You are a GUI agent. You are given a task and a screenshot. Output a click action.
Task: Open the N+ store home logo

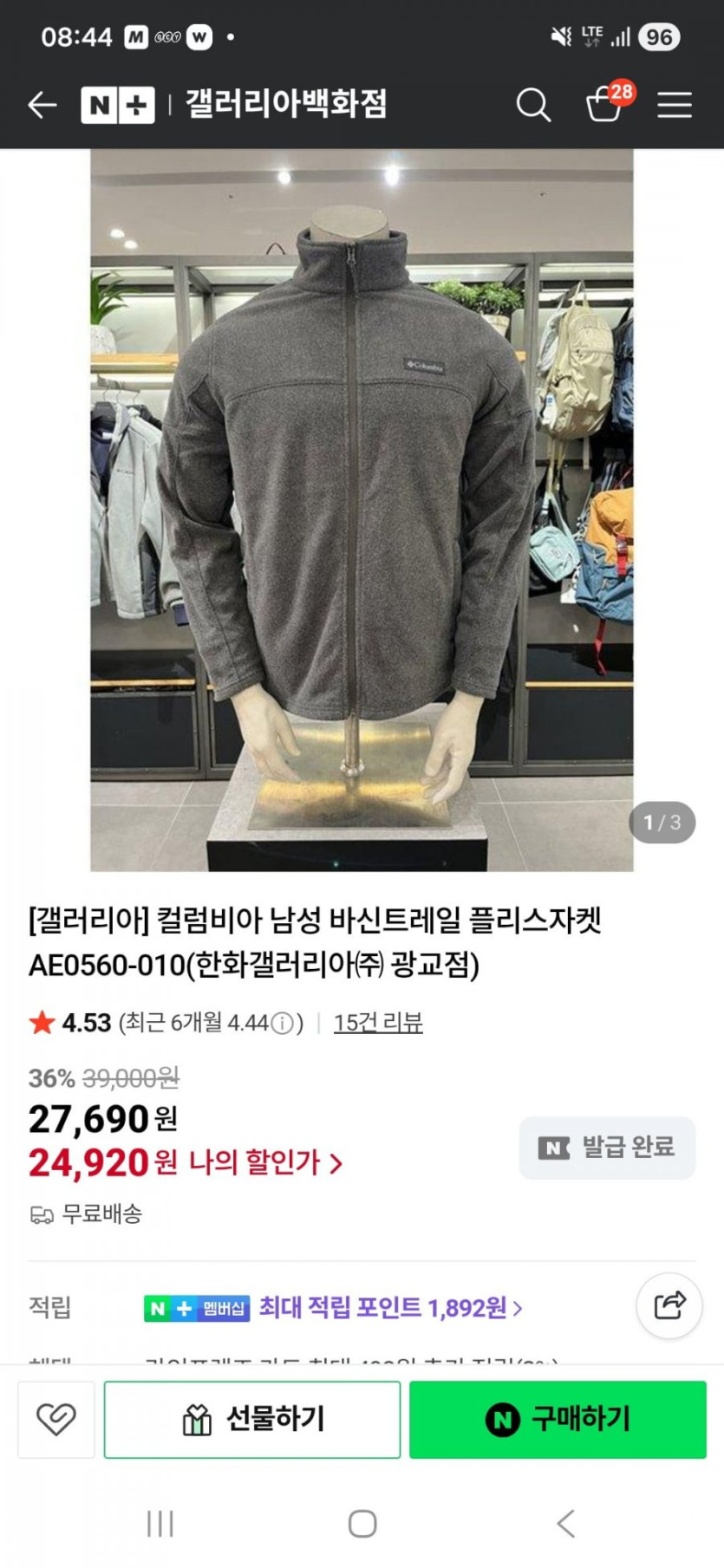click(x=118, y=106)
